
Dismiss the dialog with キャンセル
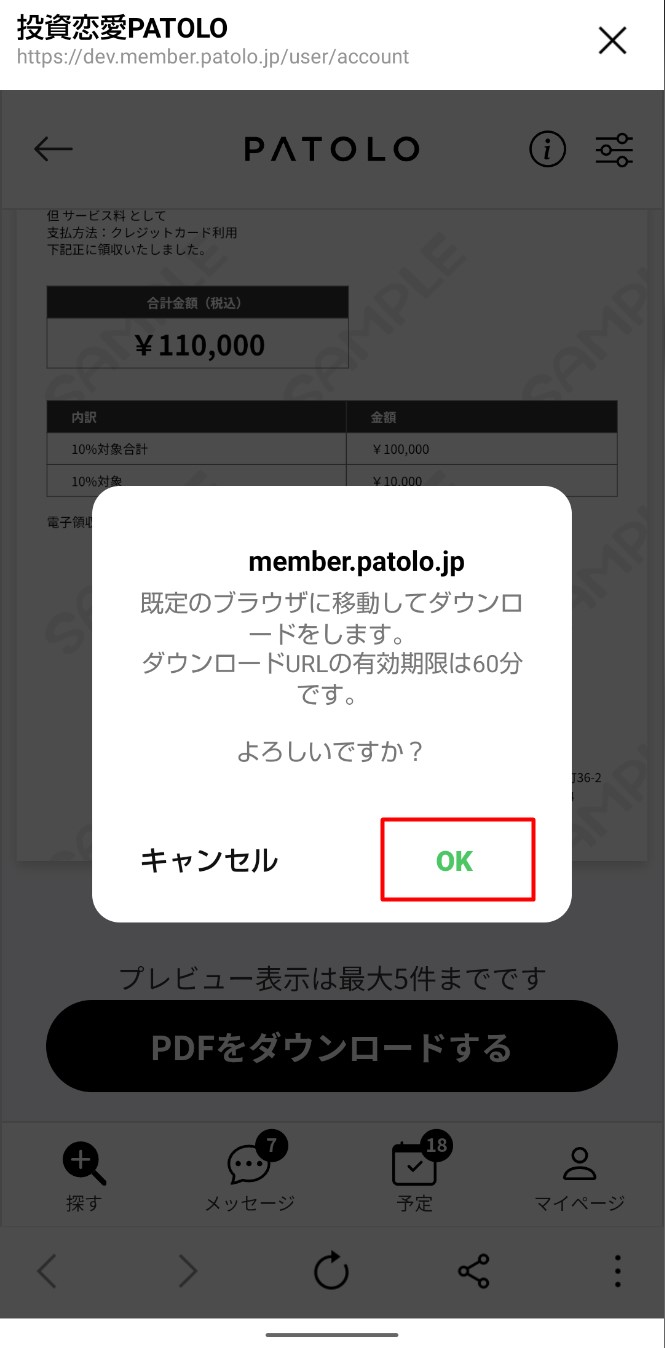pyautogui.click(x=209, y=860)
